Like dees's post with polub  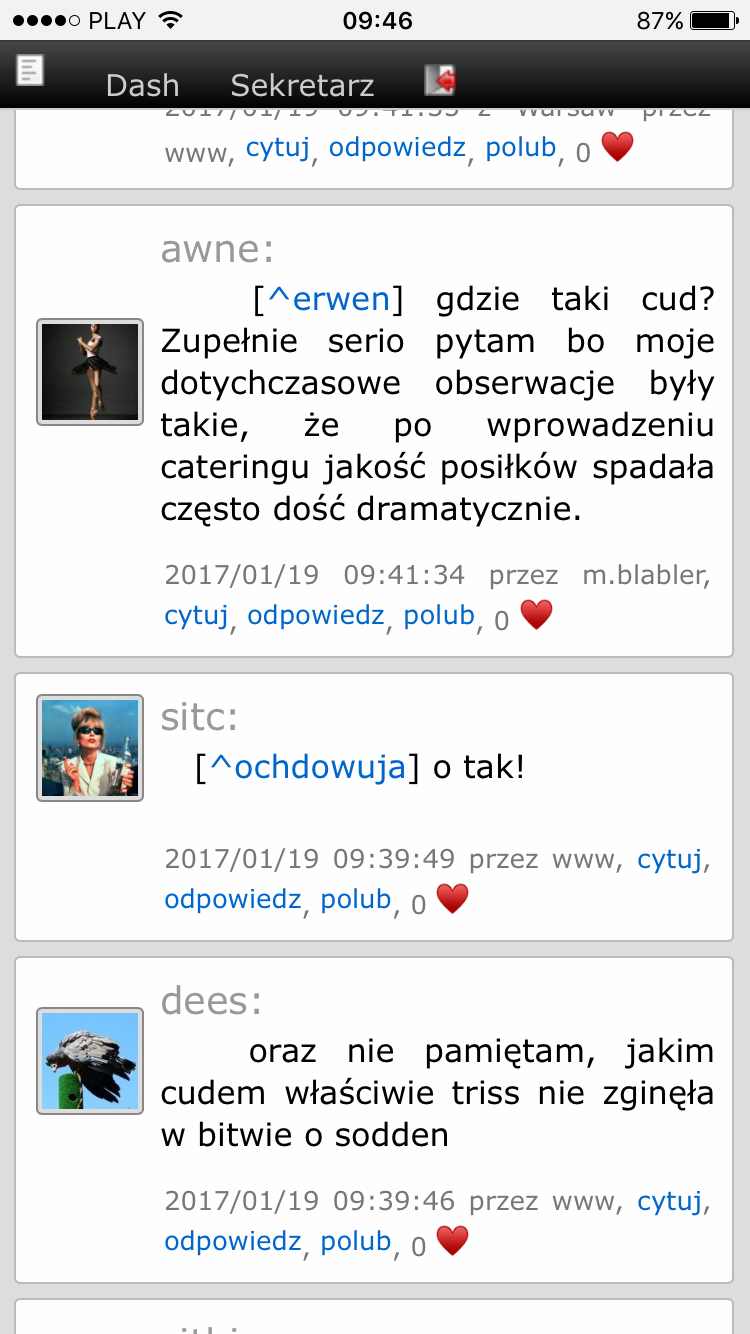[355, 1241]
